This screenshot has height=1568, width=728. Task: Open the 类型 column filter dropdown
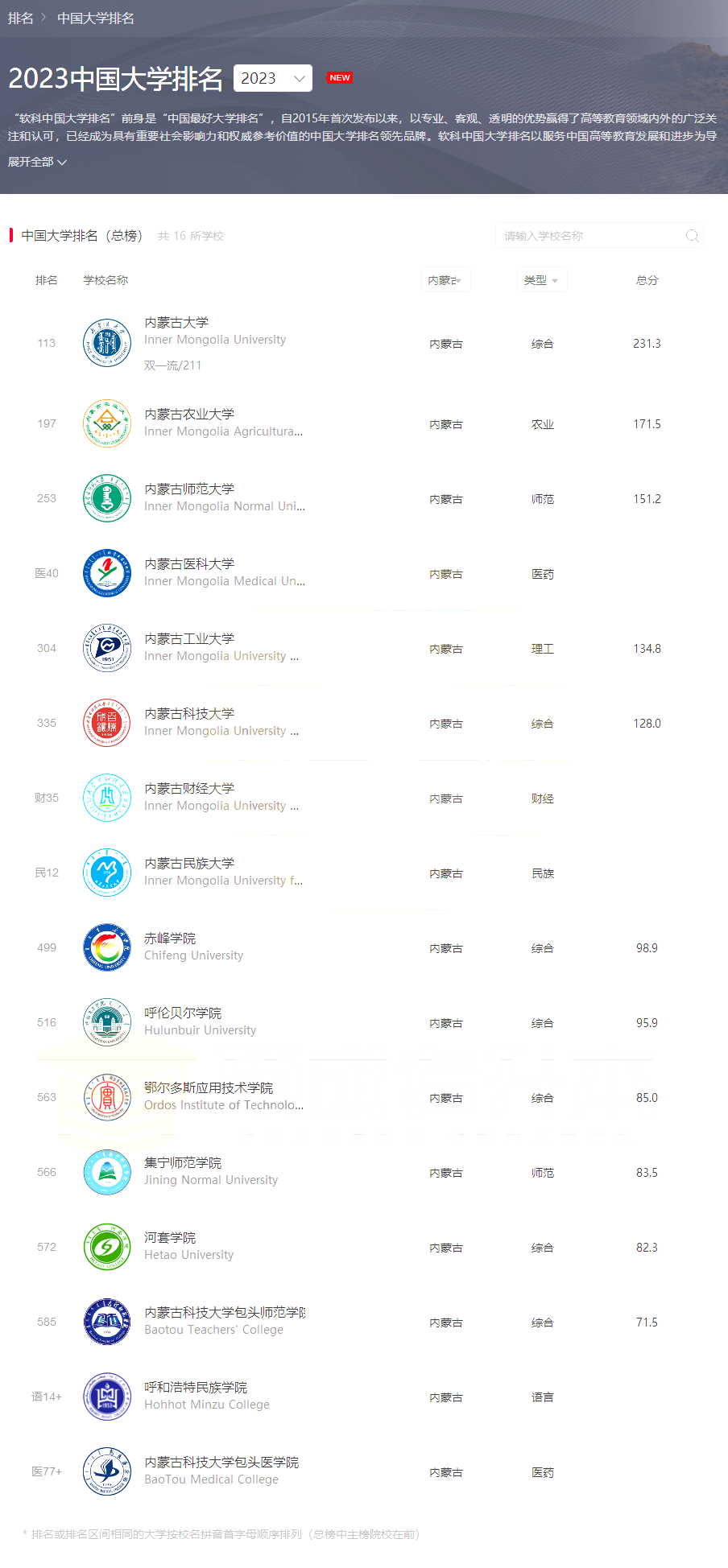[x=541, y=279]
